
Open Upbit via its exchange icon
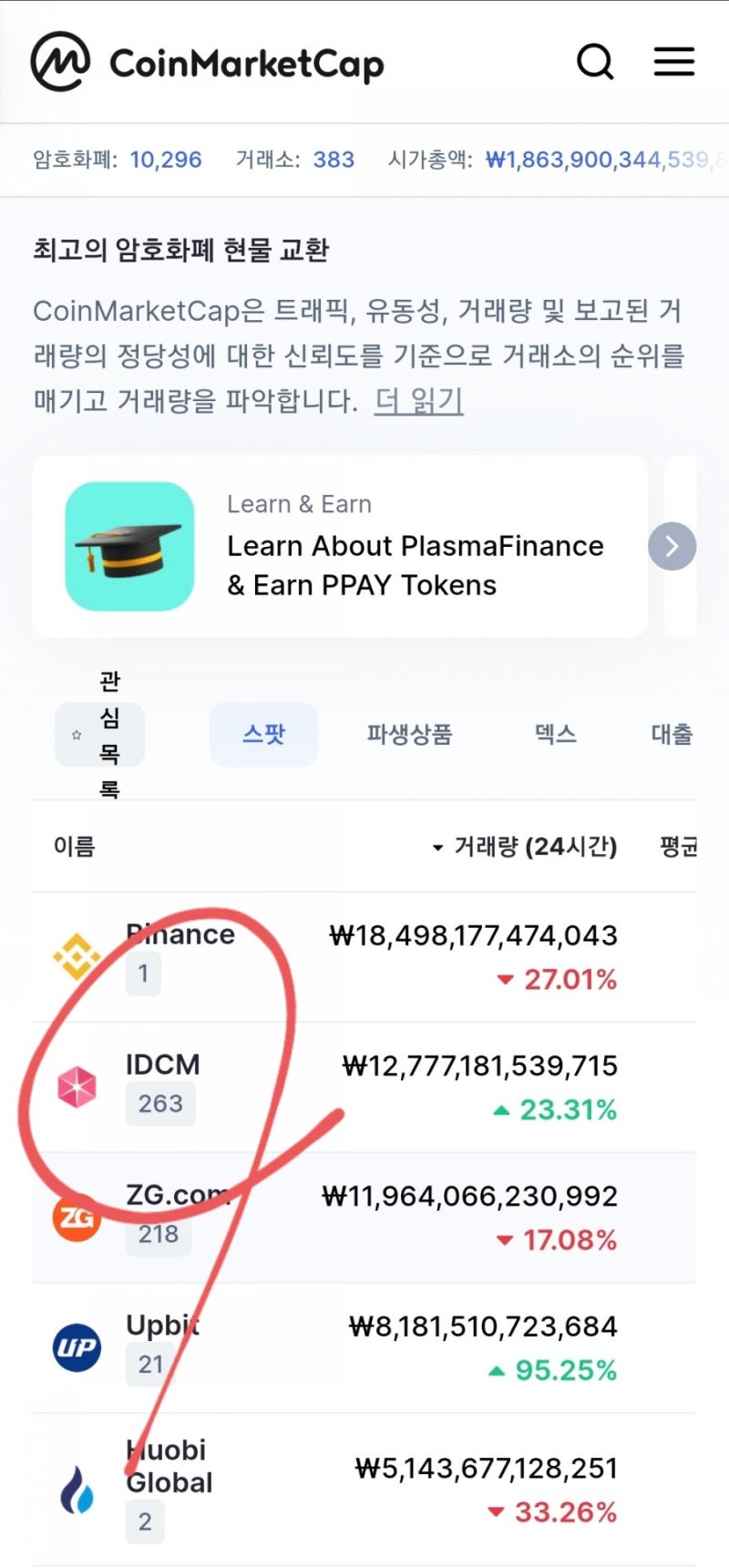(x=76, y=1347)
